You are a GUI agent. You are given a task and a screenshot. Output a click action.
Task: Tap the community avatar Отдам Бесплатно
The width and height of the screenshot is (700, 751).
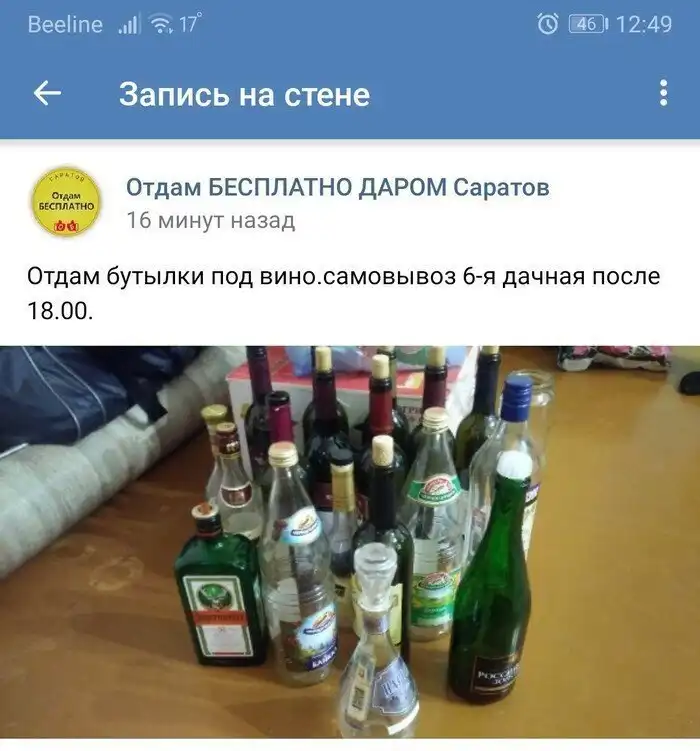[66, 202]
